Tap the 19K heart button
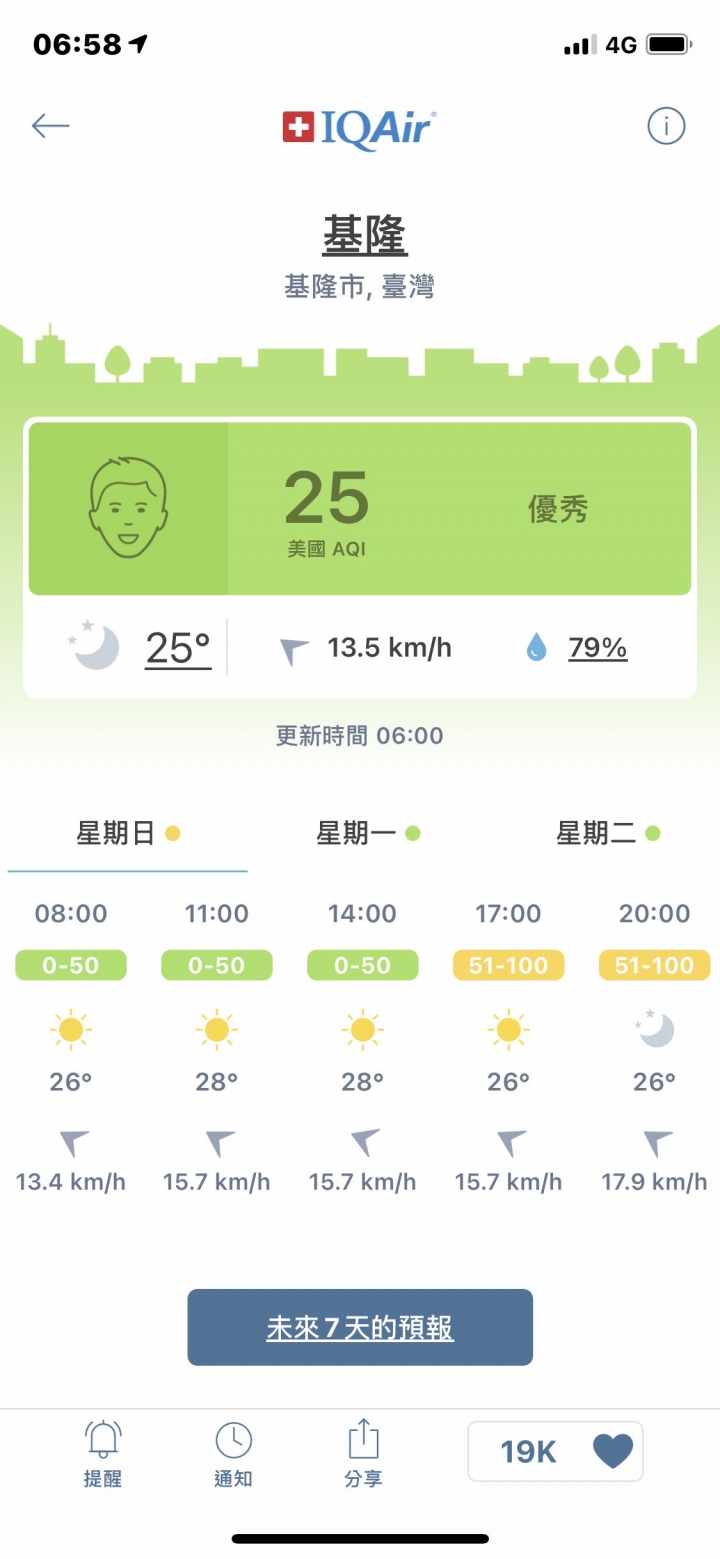 coord(555,1451)
